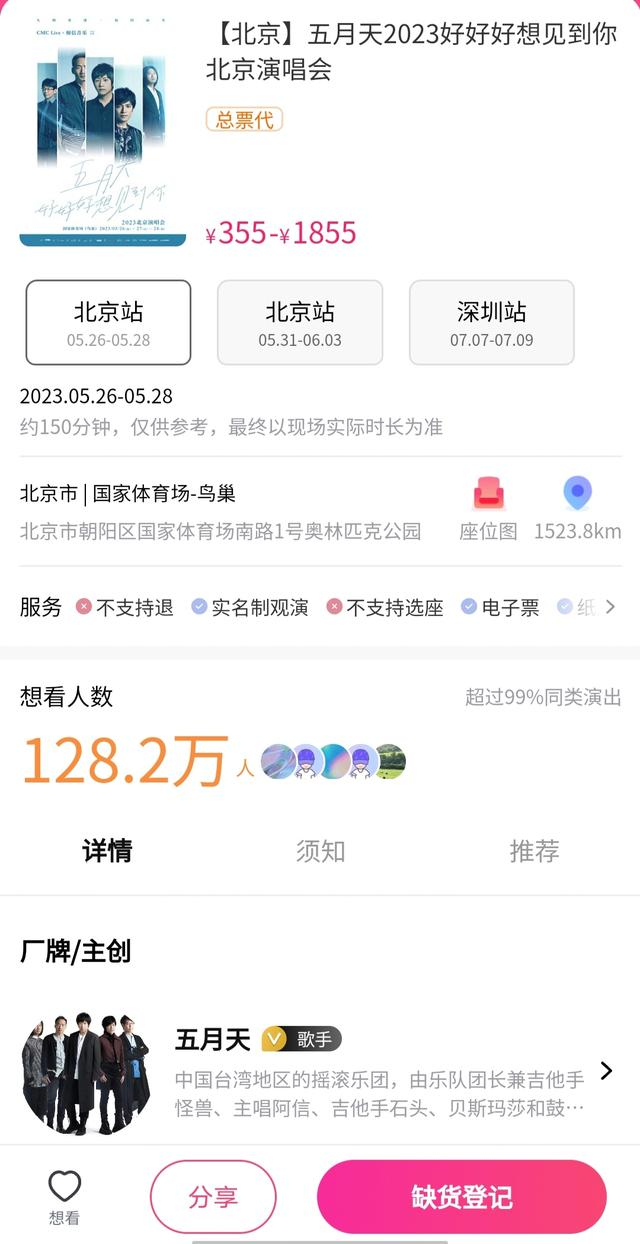Image resolution: width=640 pixels, height=1244 pixels.
Task: Register for 缺货登记 restock notice
Action: 461,1197
